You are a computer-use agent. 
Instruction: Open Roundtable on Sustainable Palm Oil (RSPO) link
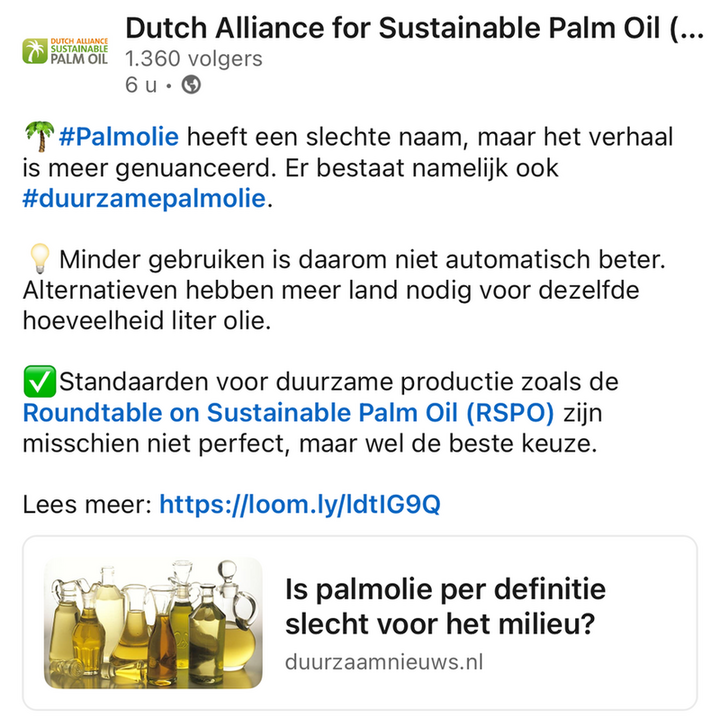[288, 411]
